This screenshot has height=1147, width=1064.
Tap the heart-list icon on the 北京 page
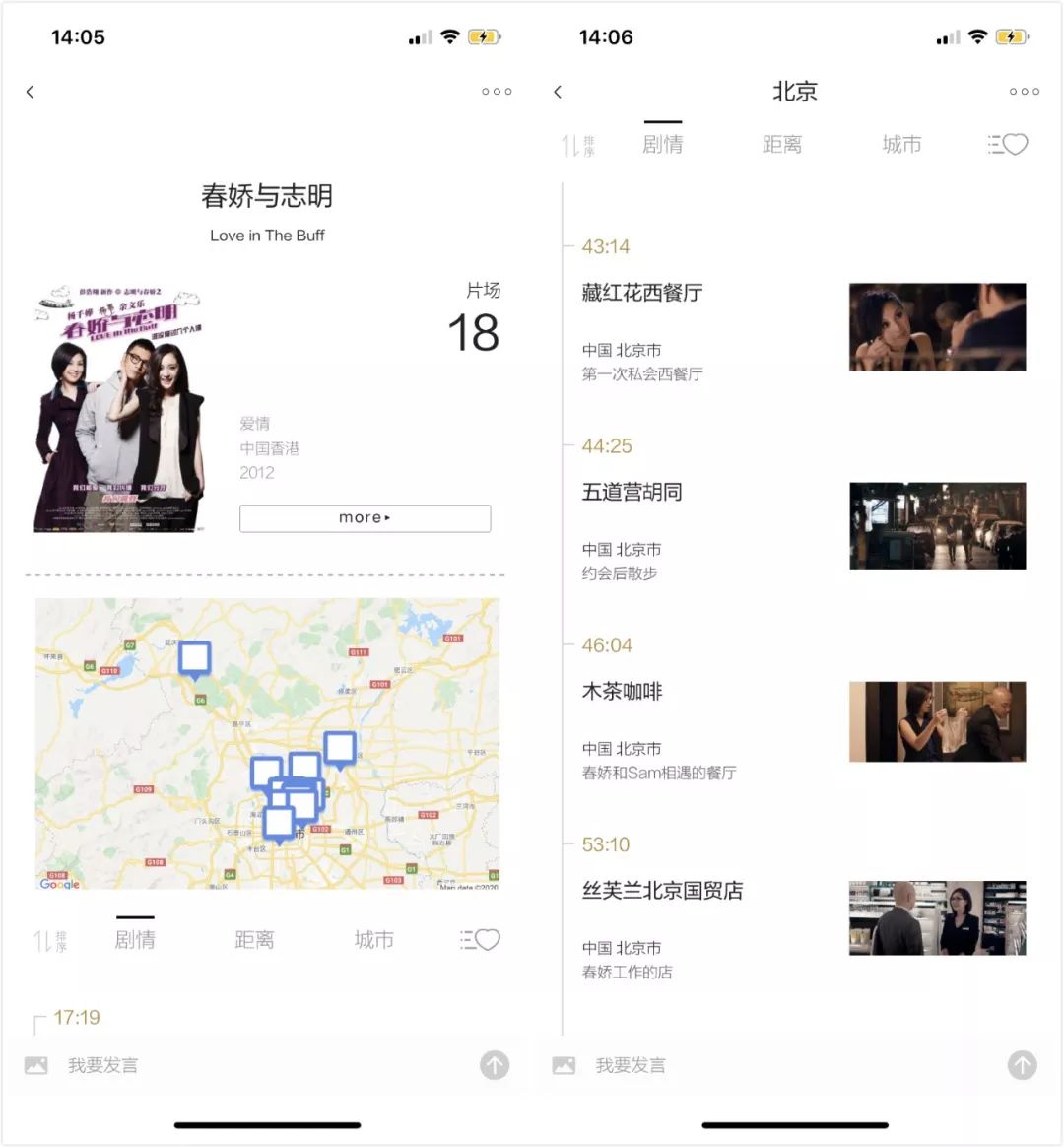(x=1007, y=144)
